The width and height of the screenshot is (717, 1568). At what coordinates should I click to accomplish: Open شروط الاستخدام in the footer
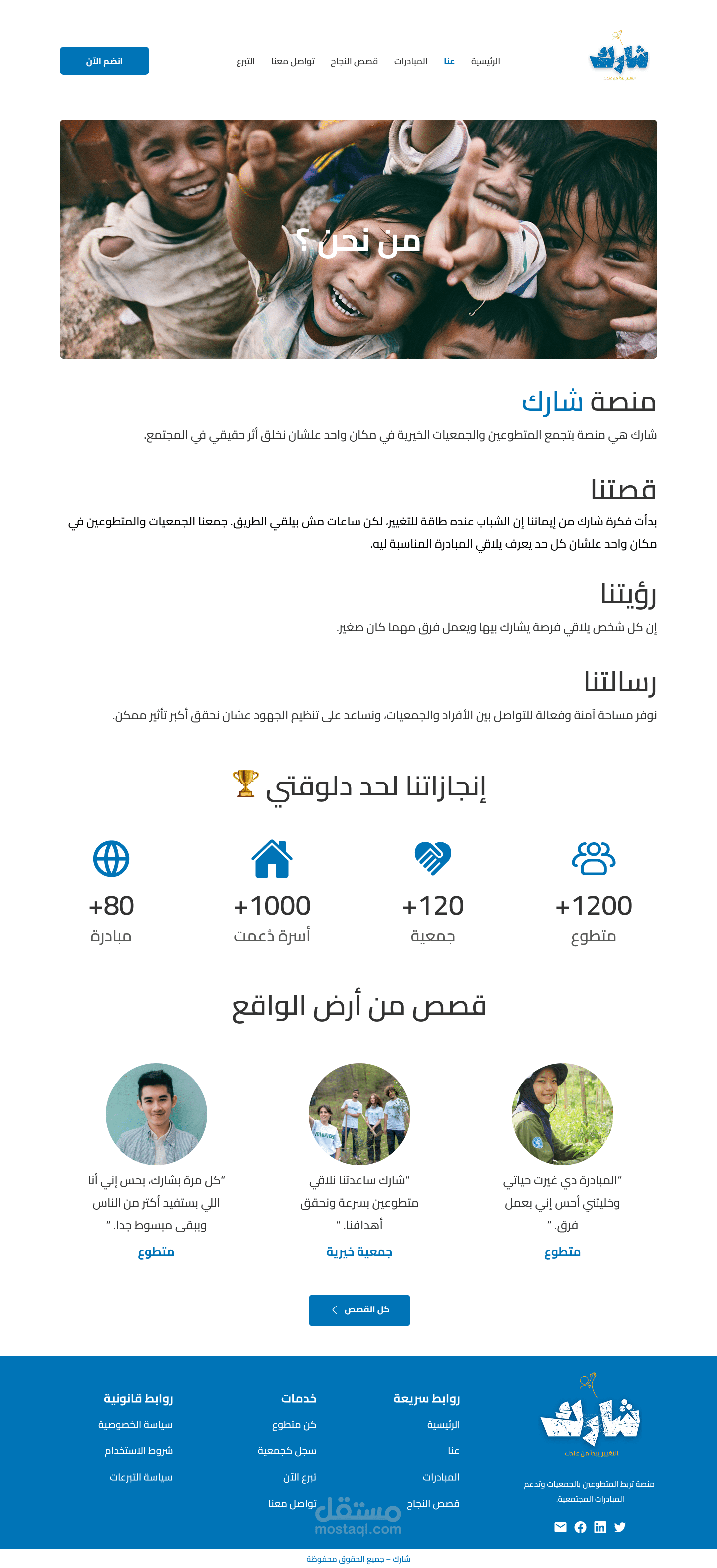[138, 1450]
